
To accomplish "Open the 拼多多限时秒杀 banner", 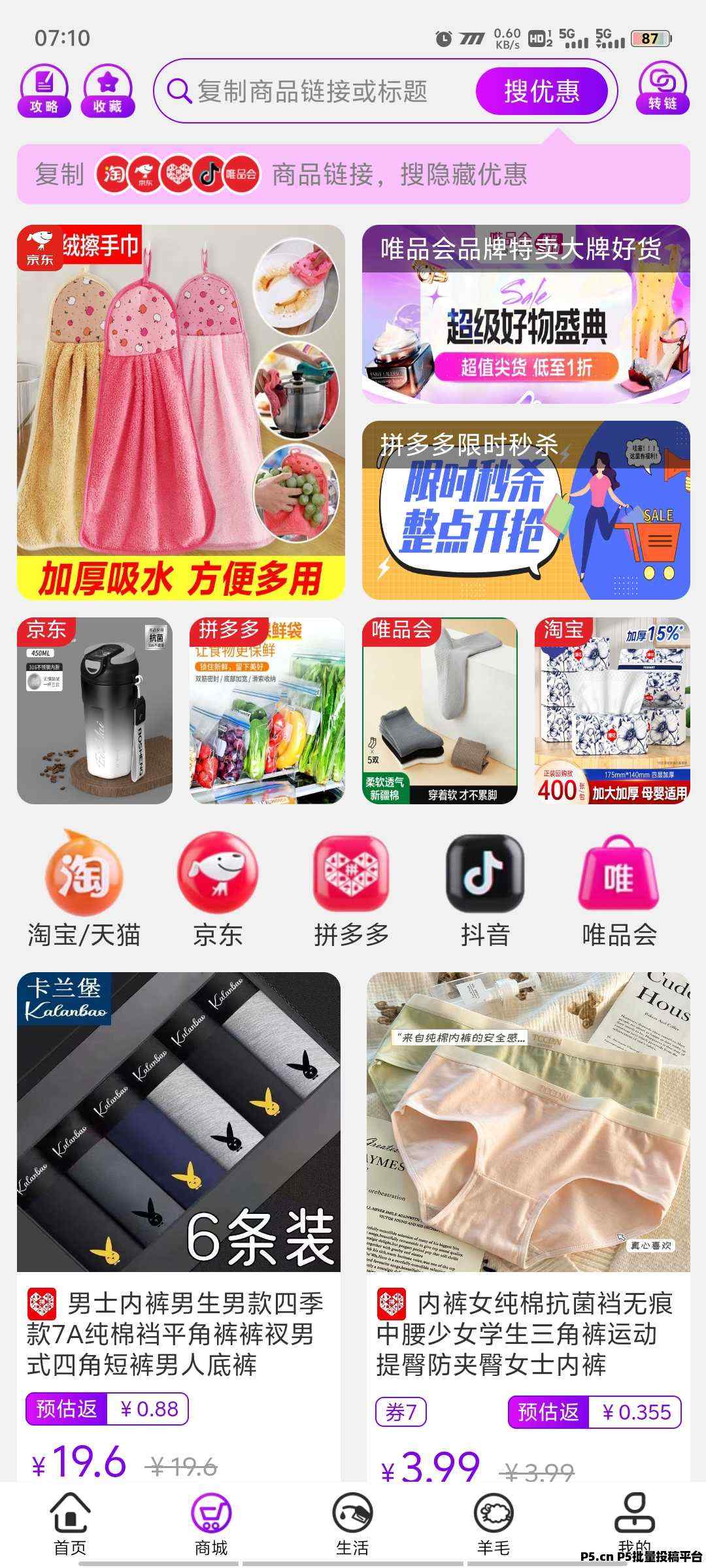I will (x=526, y=510).
